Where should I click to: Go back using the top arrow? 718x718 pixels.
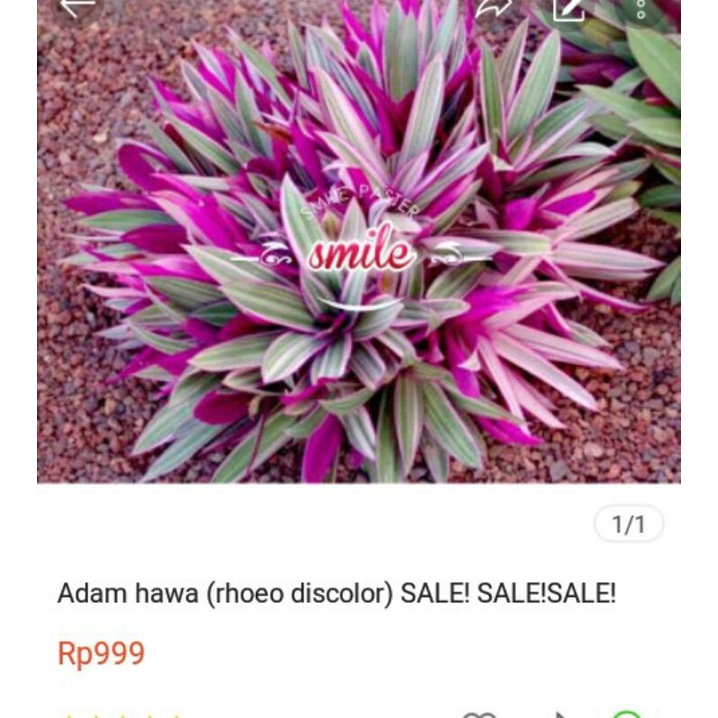77,6
